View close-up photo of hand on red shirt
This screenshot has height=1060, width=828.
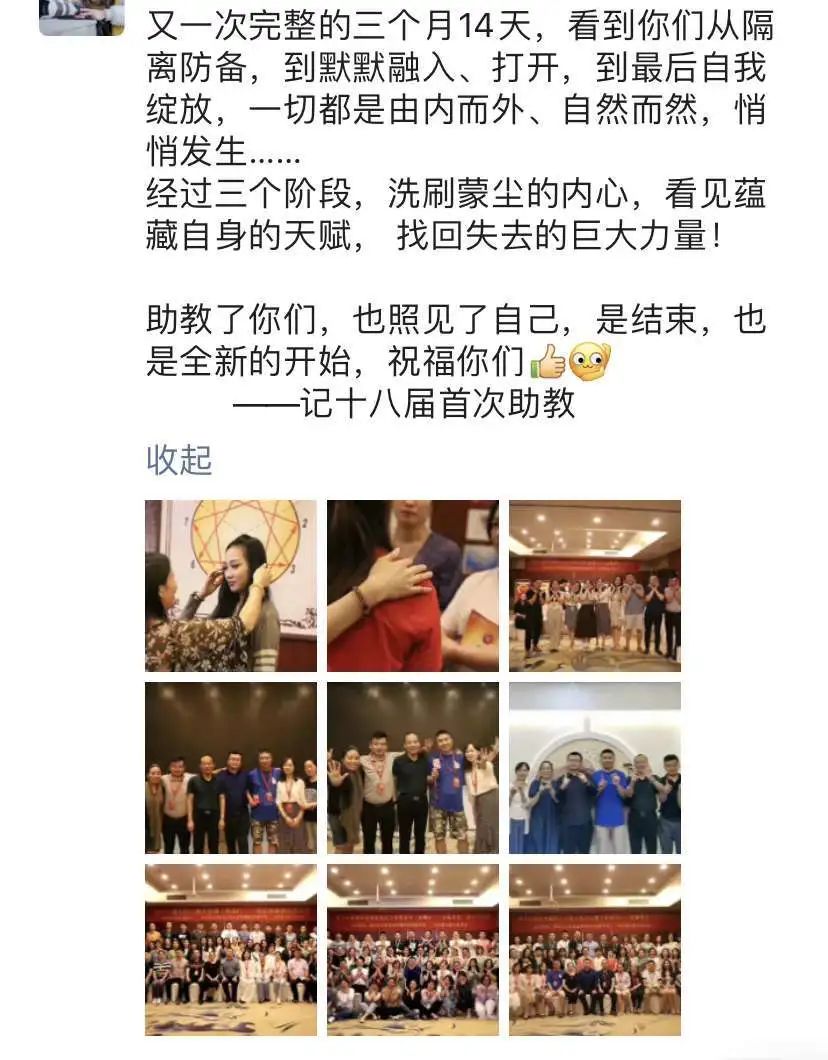click(x=412, y=585)
